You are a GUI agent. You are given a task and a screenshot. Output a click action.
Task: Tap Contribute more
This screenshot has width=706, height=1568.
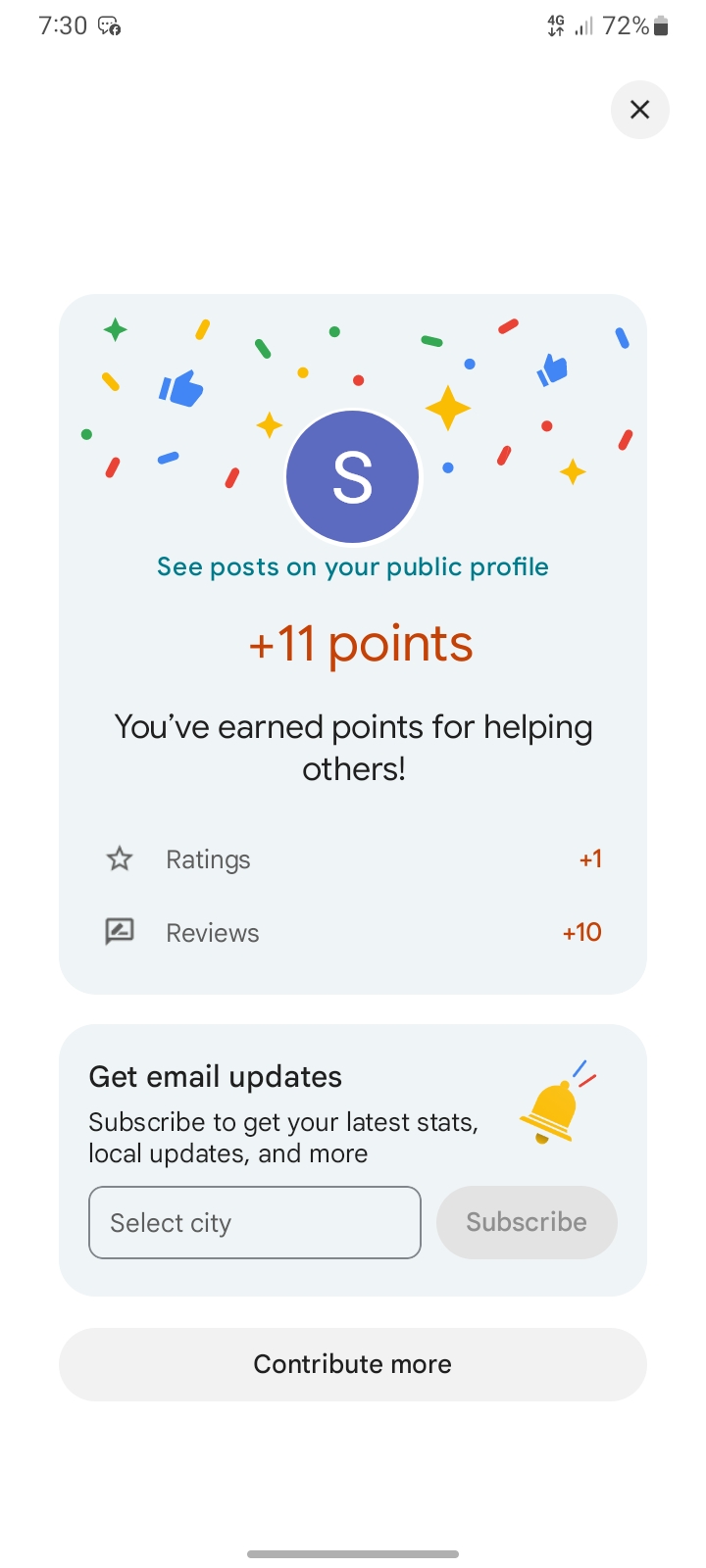point(353,1364)
